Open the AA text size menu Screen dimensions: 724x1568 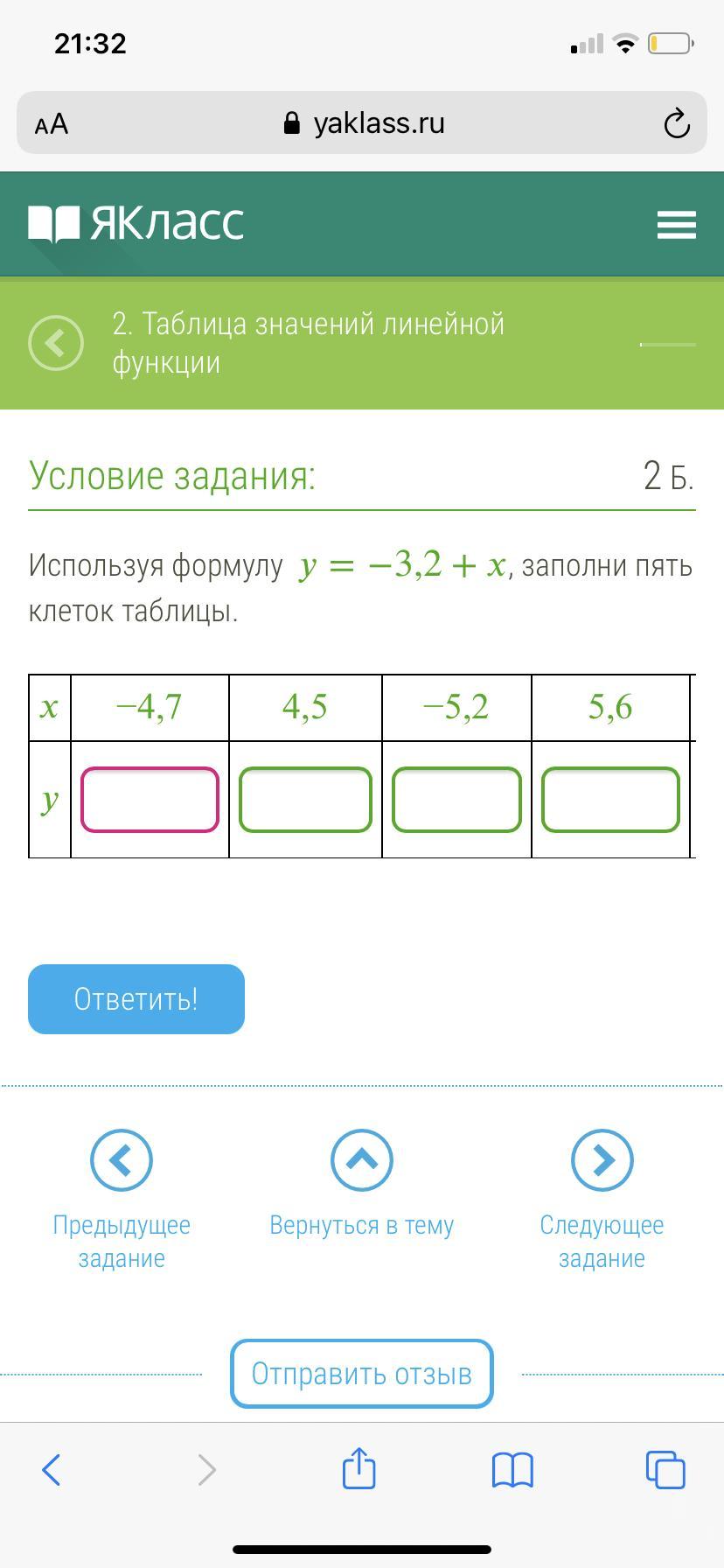point(52,123)
